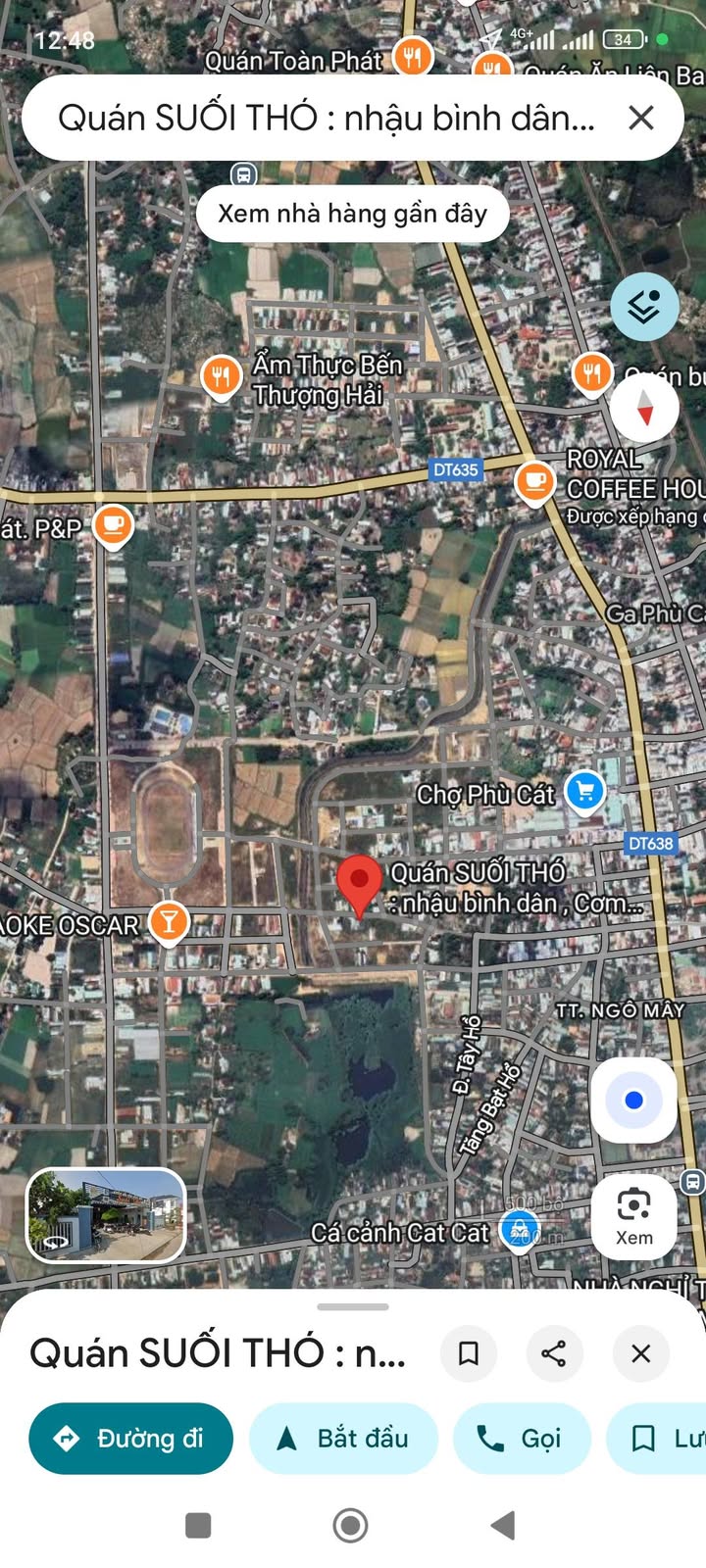The height and width of the screenshot is (1568, 706).
Task: Select the Ẩm Thực Bến Thượng Hải marker
Action: pos(222,376)
